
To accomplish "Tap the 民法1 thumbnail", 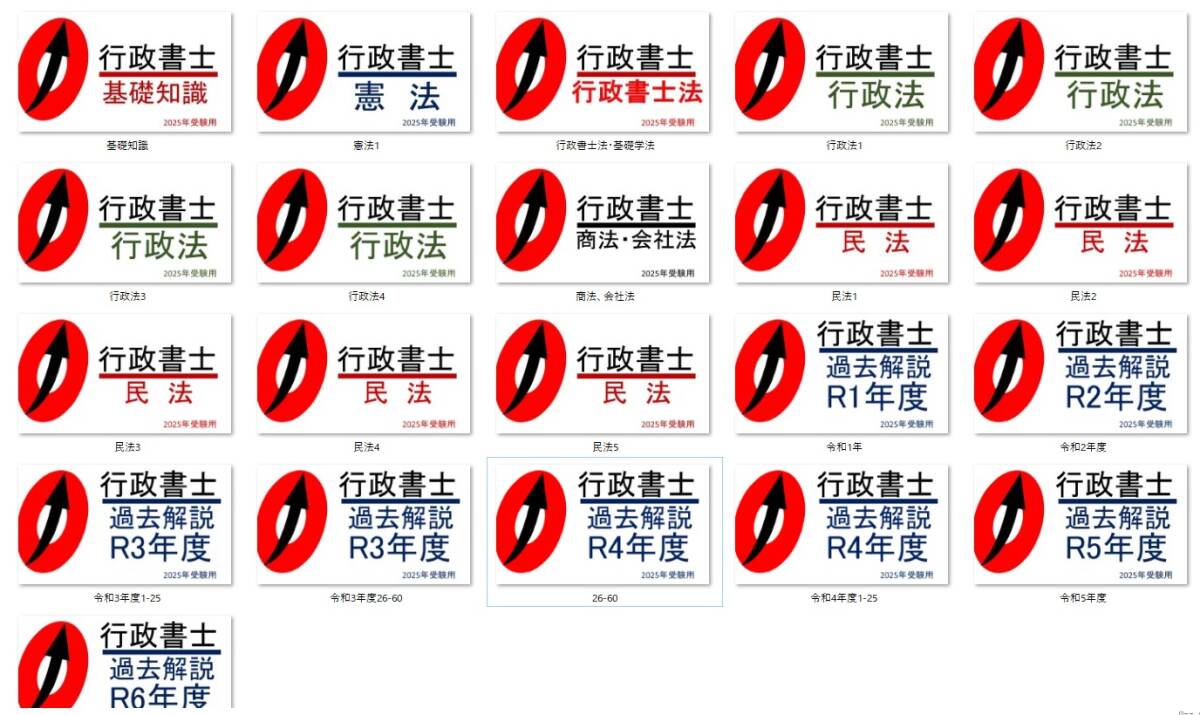I will [842, 223].
